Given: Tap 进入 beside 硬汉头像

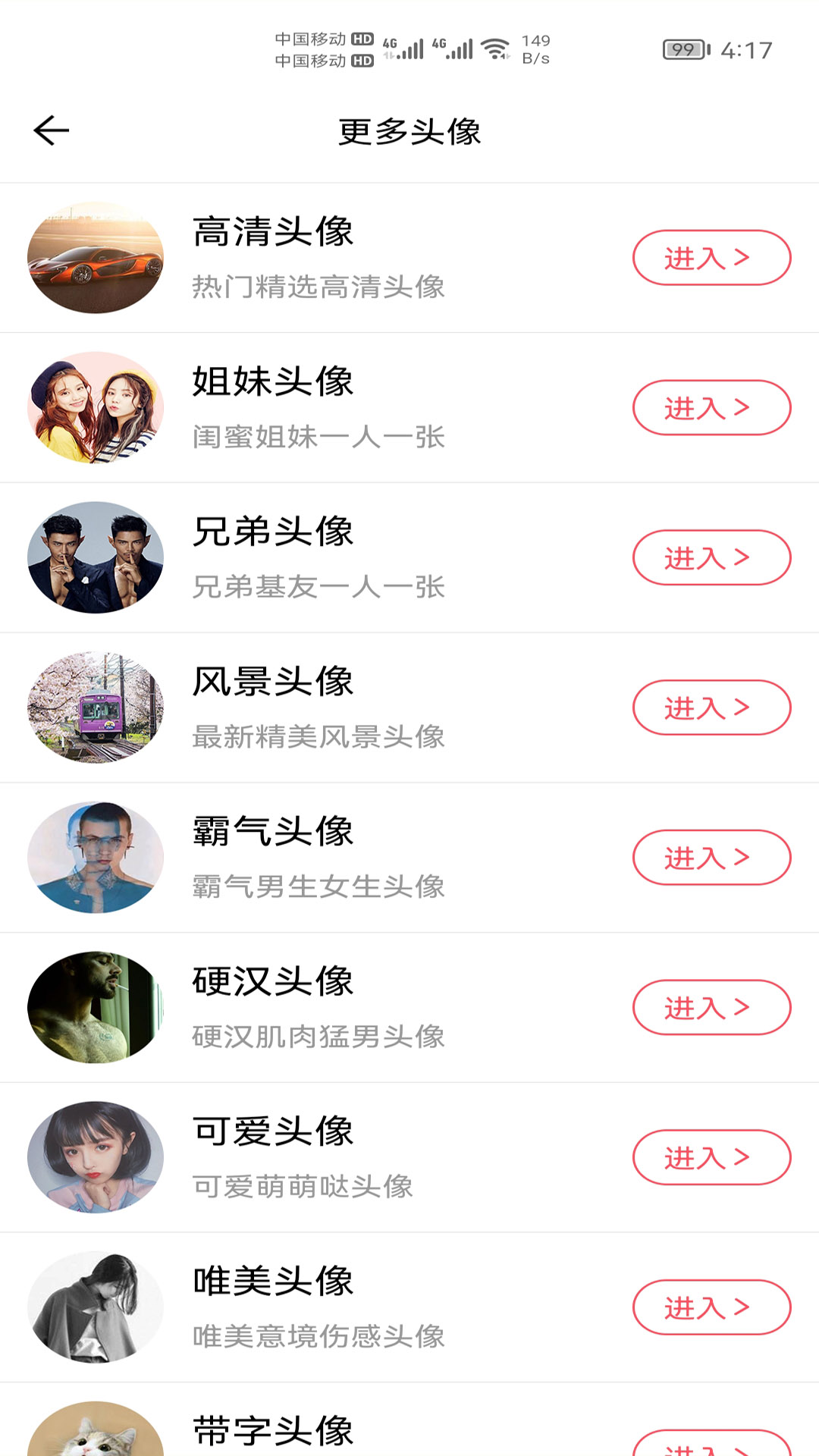Looking at the screenshot, I should point(711,1007).
